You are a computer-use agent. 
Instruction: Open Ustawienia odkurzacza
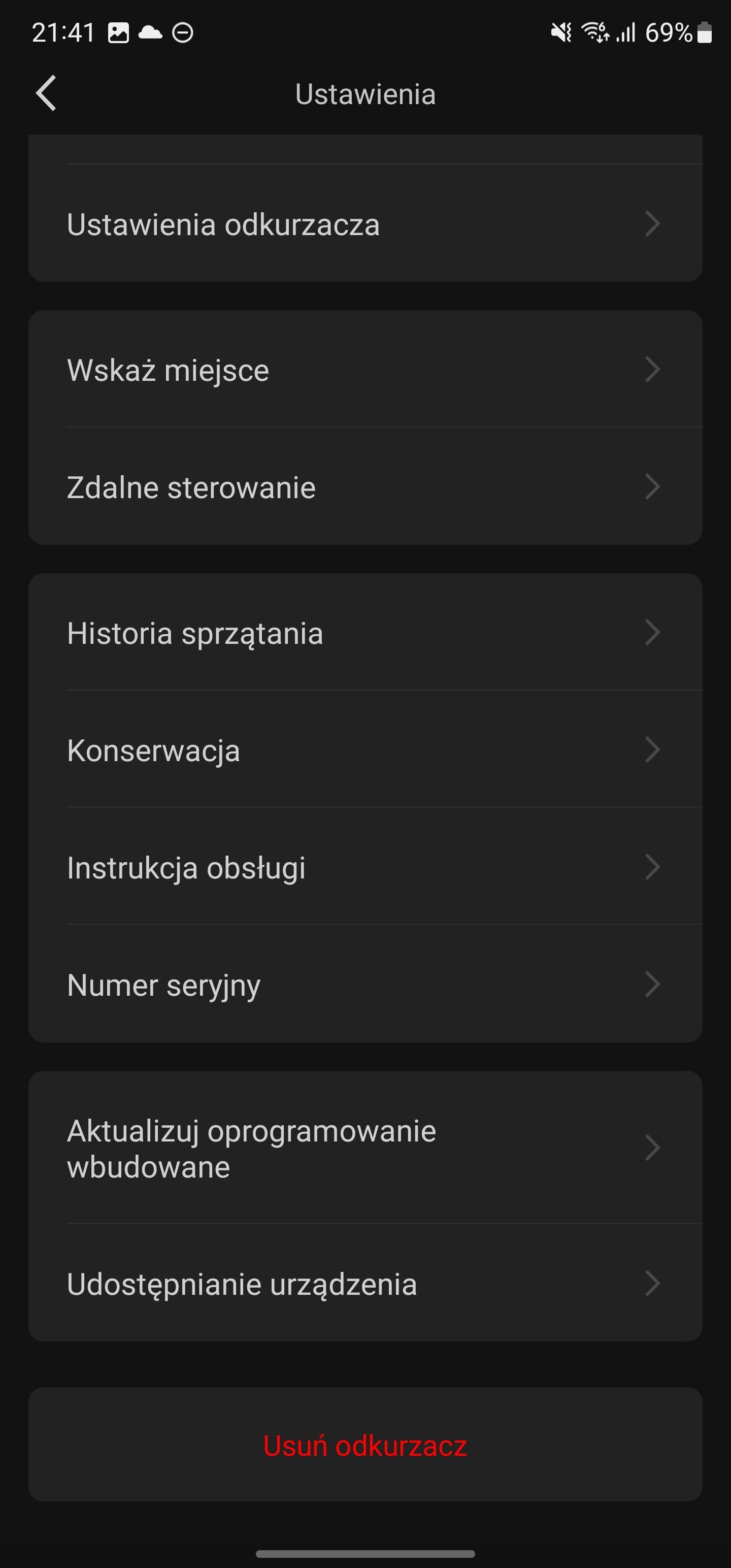click(365, 223)
